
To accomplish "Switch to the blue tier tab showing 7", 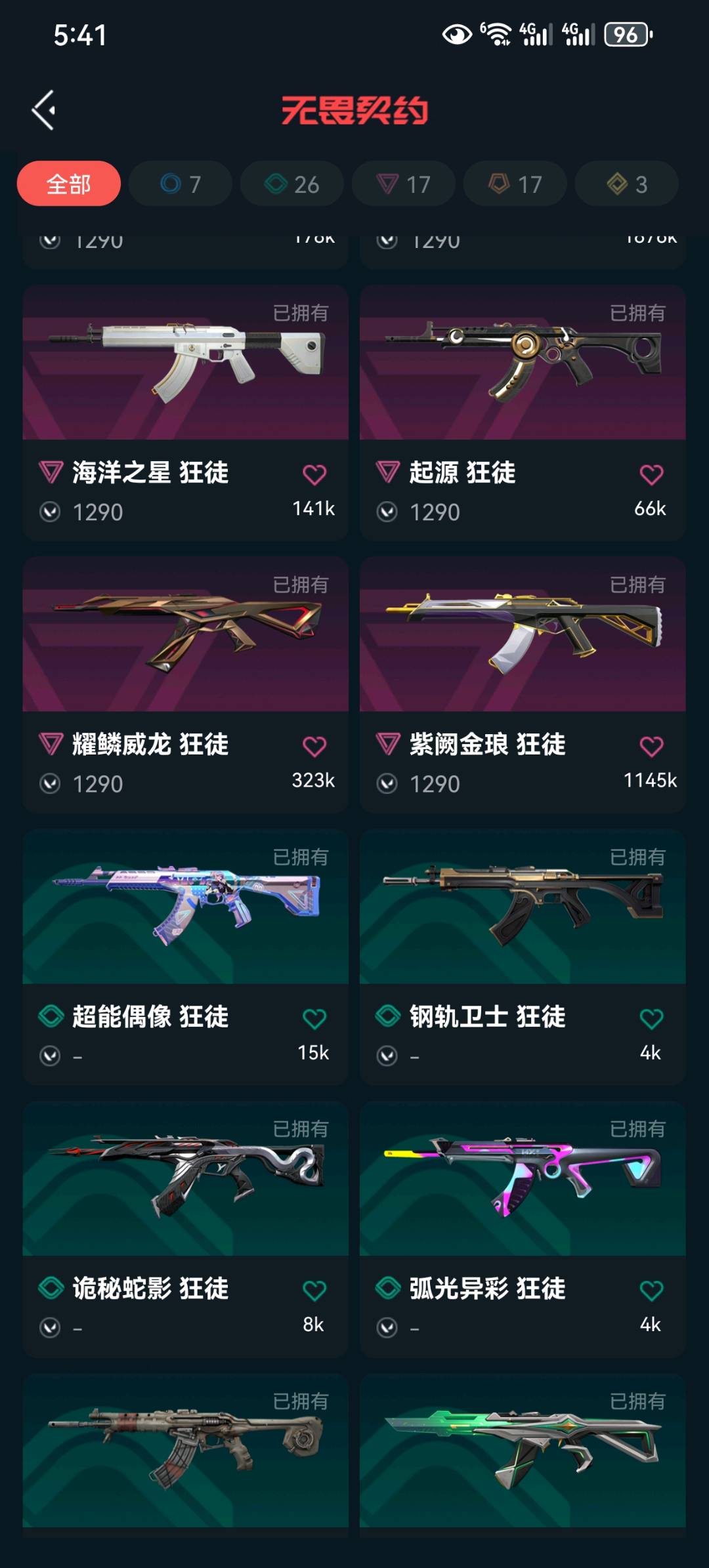I will click(181, 184).
